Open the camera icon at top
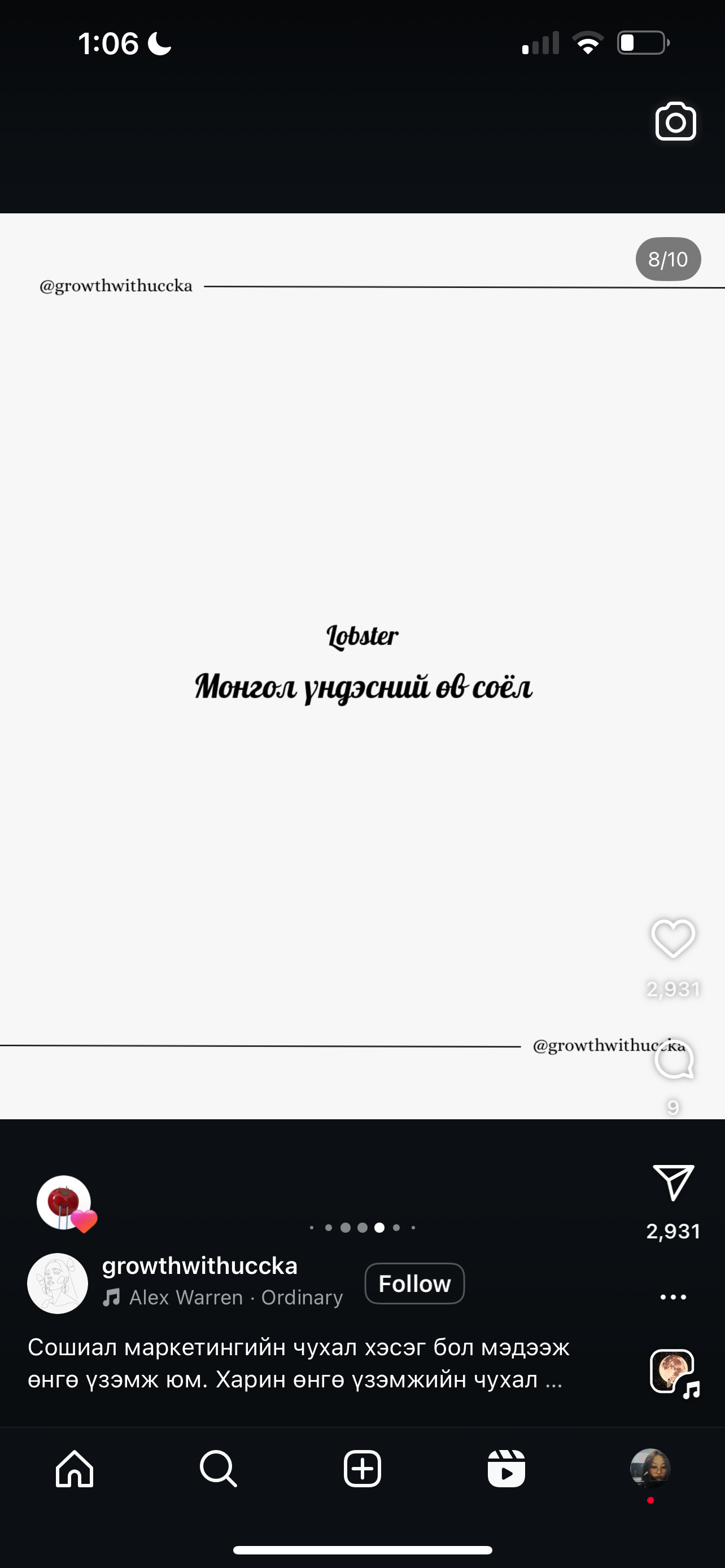Image resolution: width=725 pixels, height=1568 pixels. (675, 122)
